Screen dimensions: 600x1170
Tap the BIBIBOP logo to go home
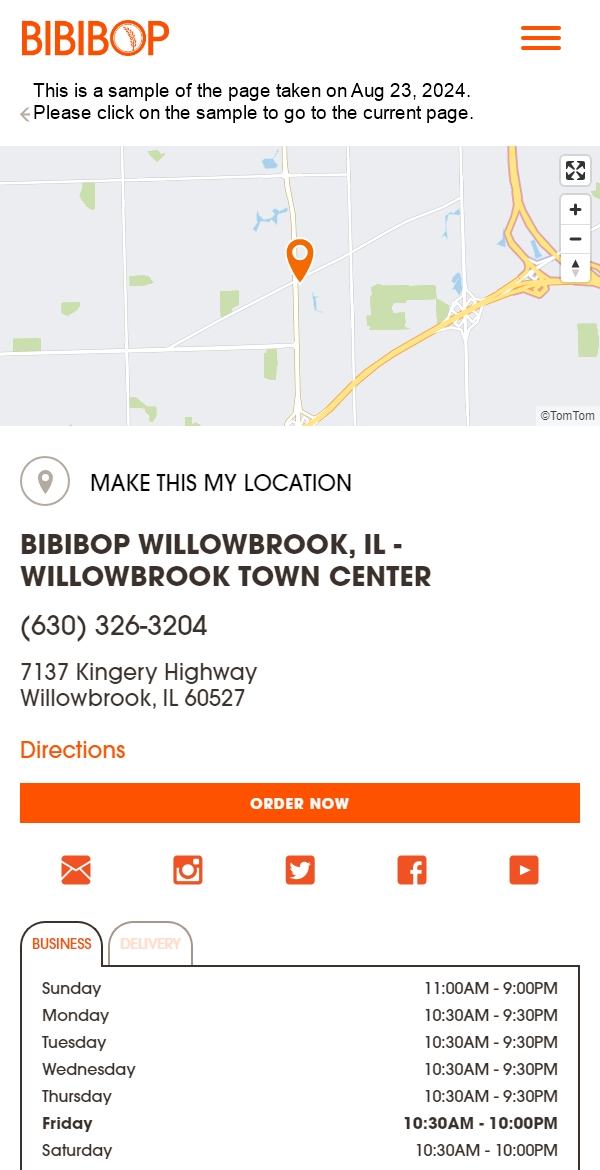tap(95, 39)
